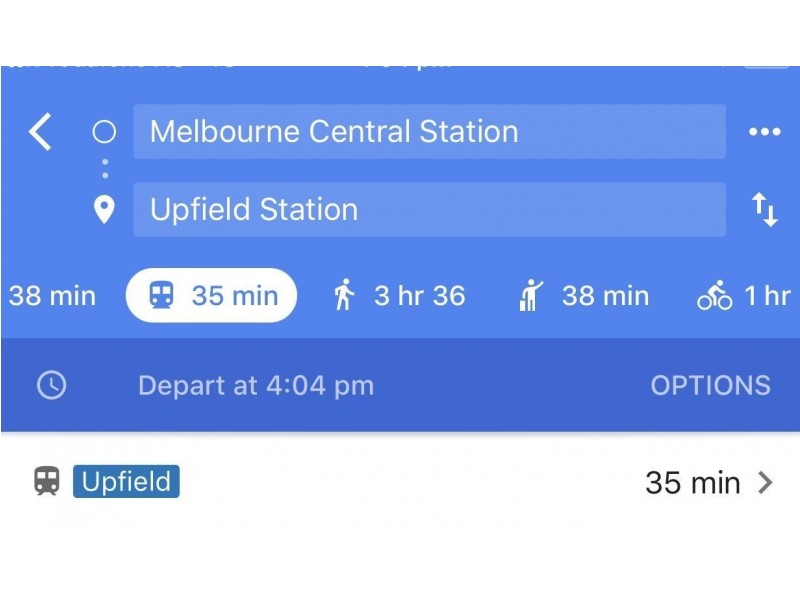
Task: Edit the Melbourne Central Station origin field
Action: pyautogui.click(x=428, y=132)
